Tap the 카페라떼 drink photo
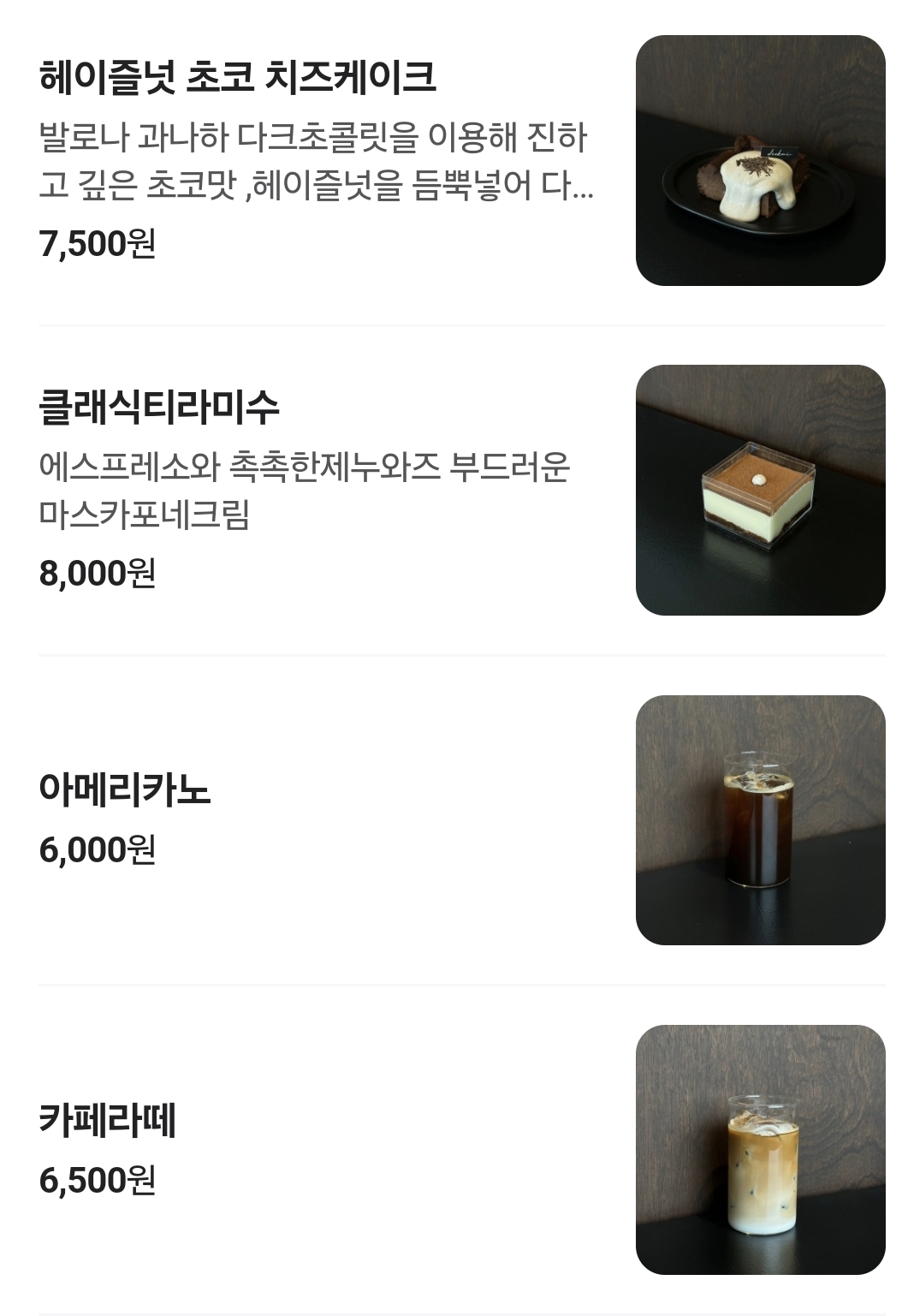This screenshot has width=902, height=1316. [x=760, y=1150]
